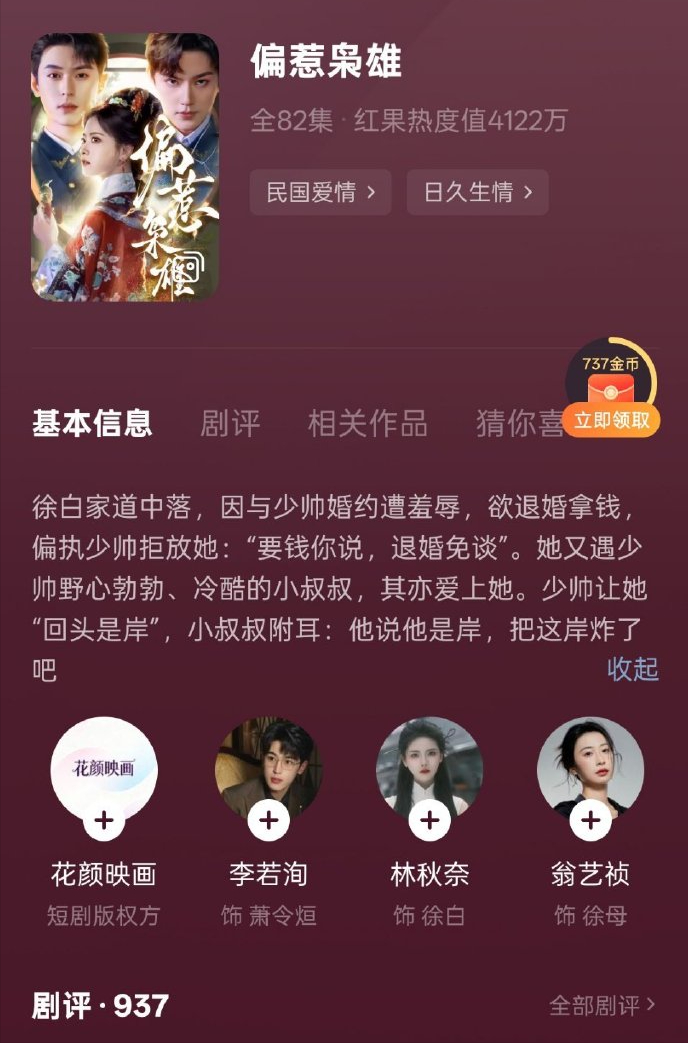Open the 日久生情 tag chip
The image size is (688, 1043).
click(477, 192)
